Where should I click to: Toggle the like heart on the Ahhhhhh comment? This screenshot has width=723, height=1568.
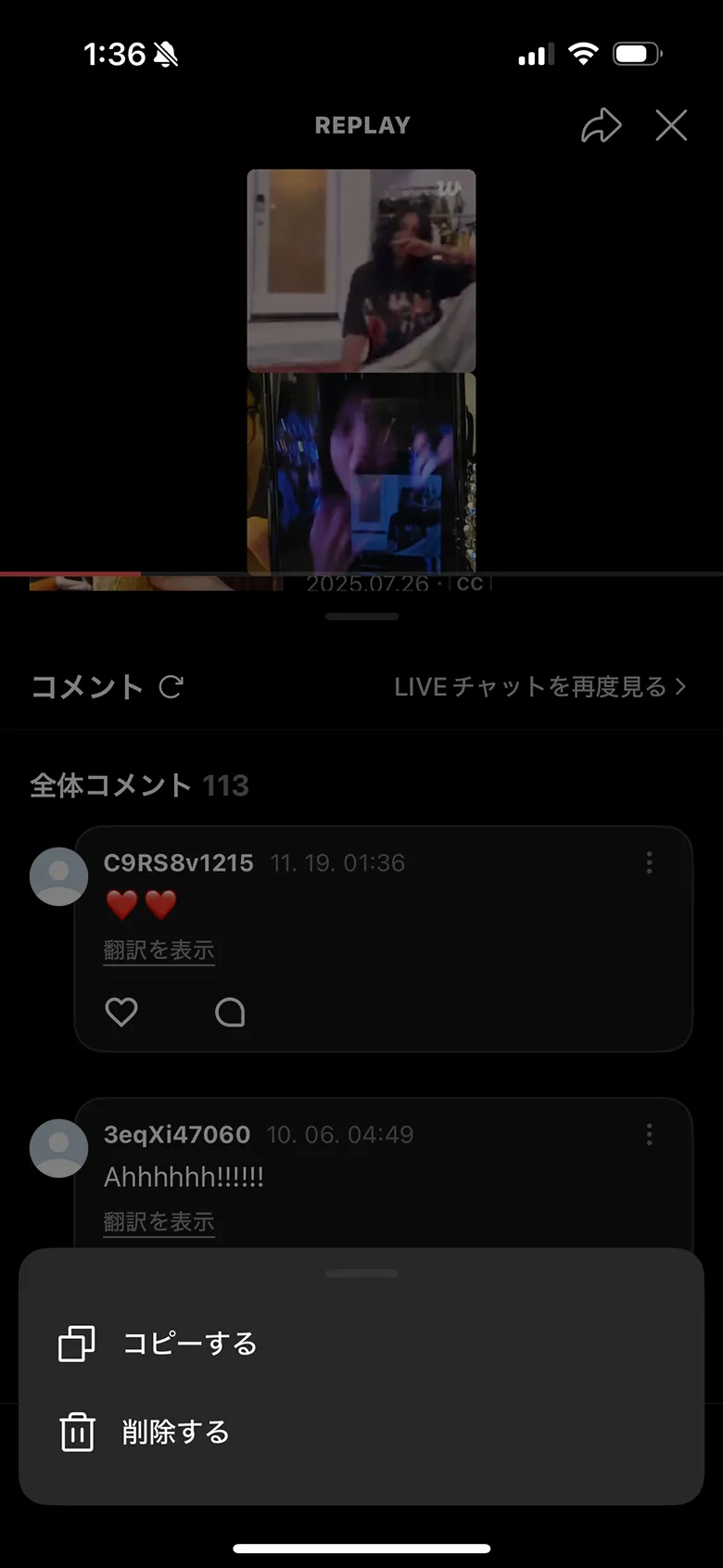(x=121, y=1284)
